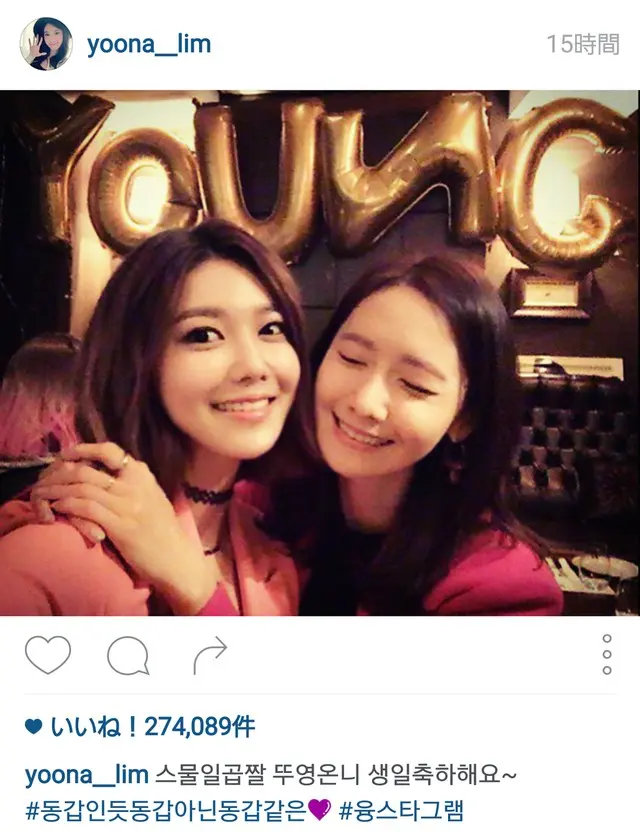Screen dimensions: 640x832
Task: Open comments with the speech bubble icon
Action: [x=127, y=656]
